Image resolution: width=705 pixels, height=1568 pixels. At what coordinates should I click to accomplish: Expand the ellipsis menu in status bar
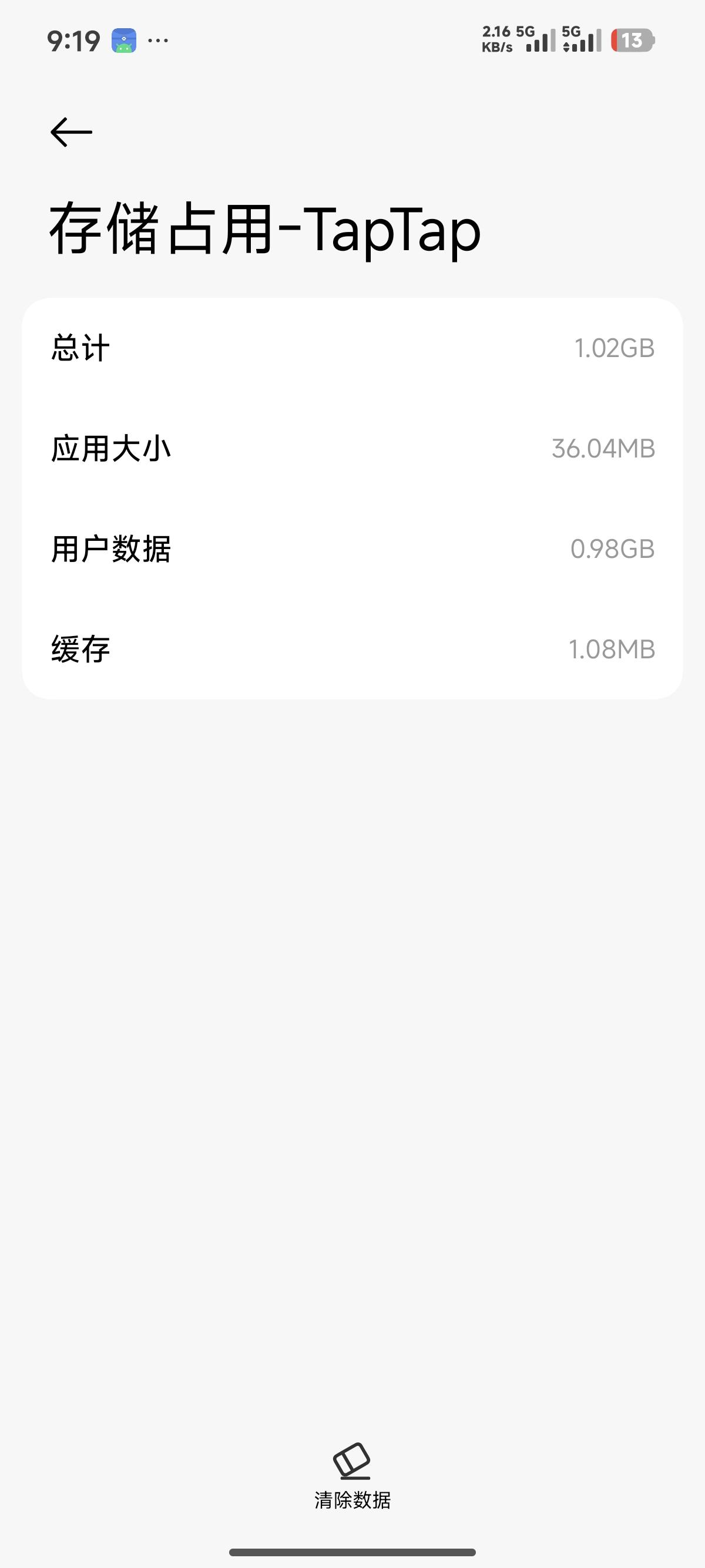pyautogui.click(x=158, y=39)
